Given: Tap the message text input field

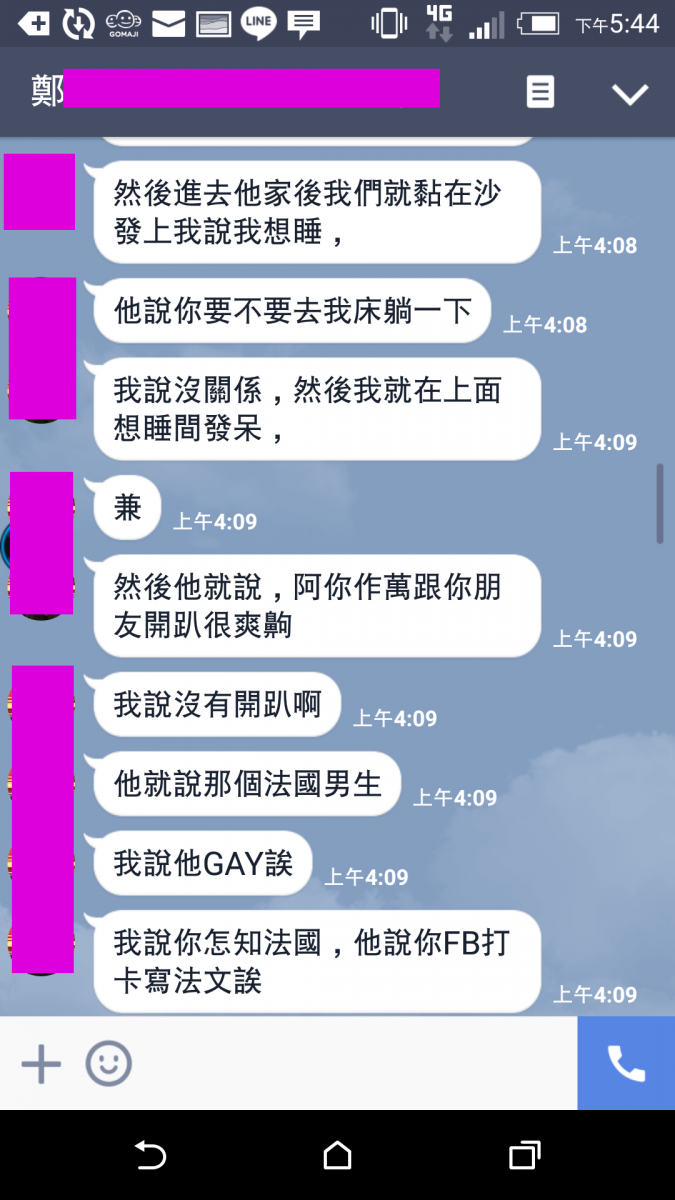Looking at the screenshot, I should (x=350, y=1064).
